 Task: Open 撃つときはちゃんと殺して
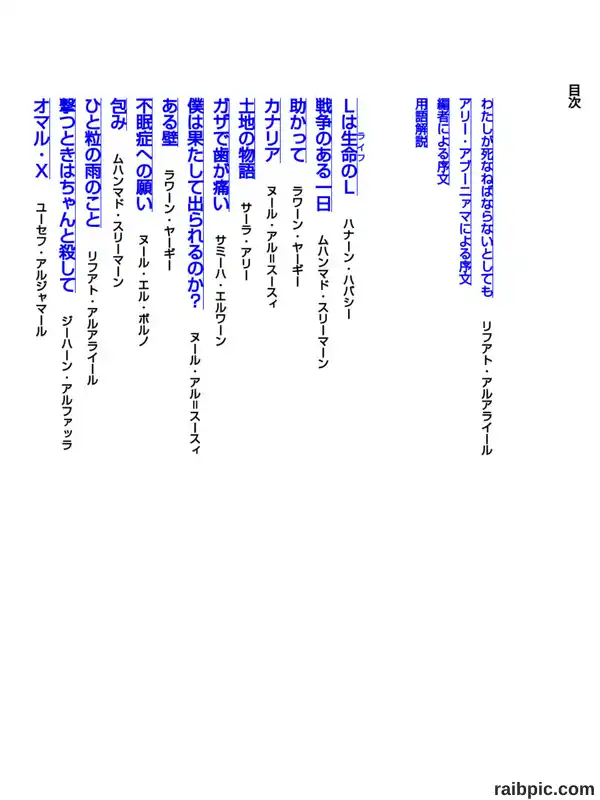68,195
